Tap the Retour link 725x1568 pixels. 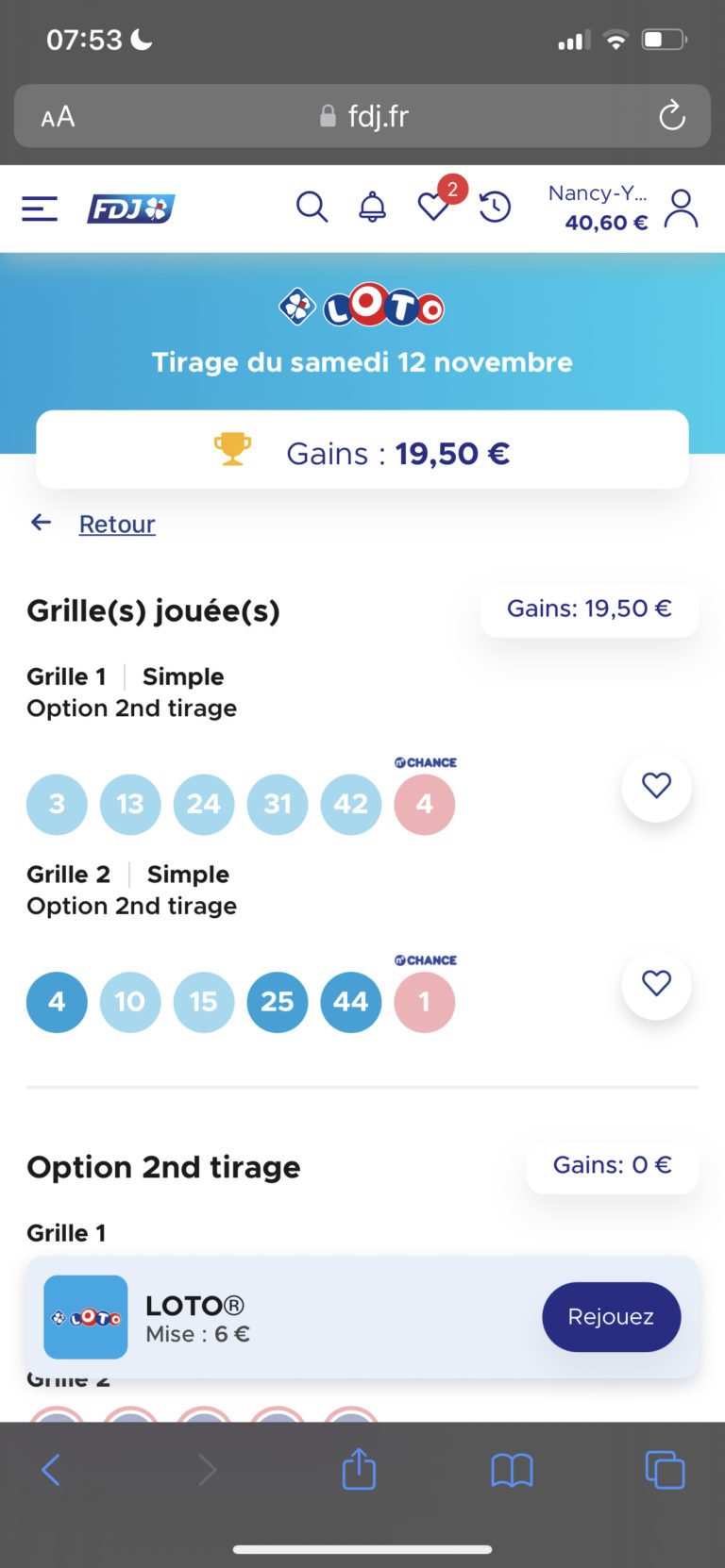pos(117,524)
